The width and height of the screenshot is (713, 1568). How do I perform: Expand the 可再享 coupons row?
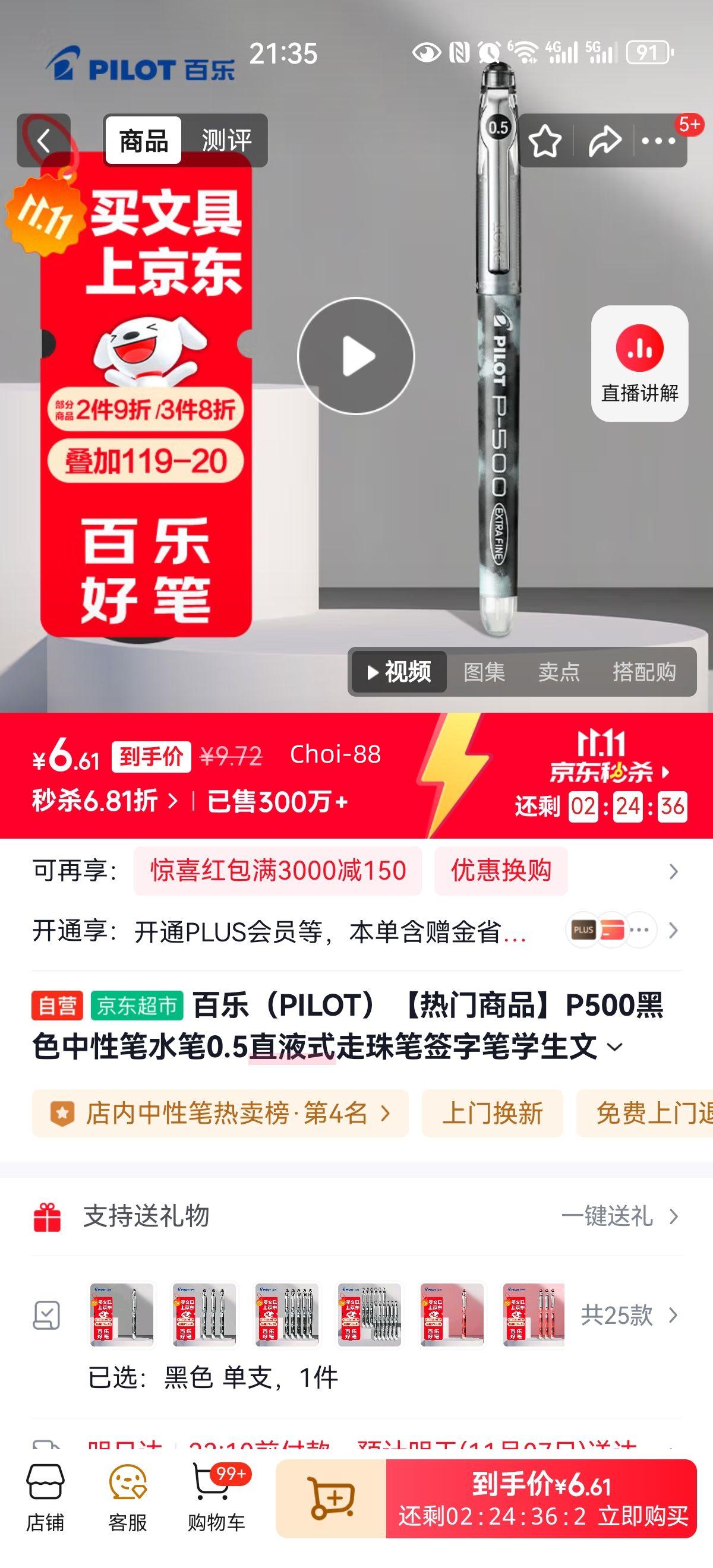[x=673, y=871]
